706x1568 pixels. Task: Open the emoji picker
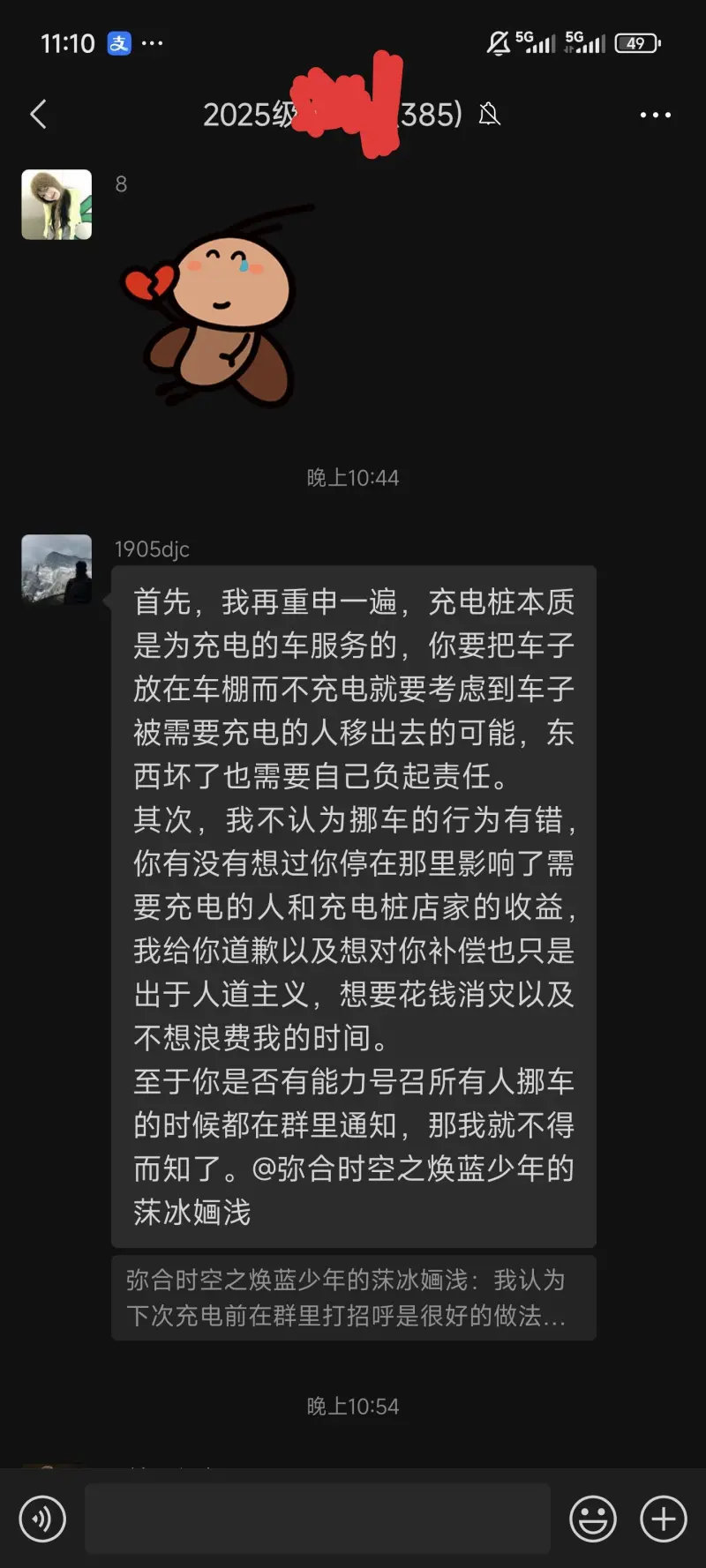click(592, 1519)
